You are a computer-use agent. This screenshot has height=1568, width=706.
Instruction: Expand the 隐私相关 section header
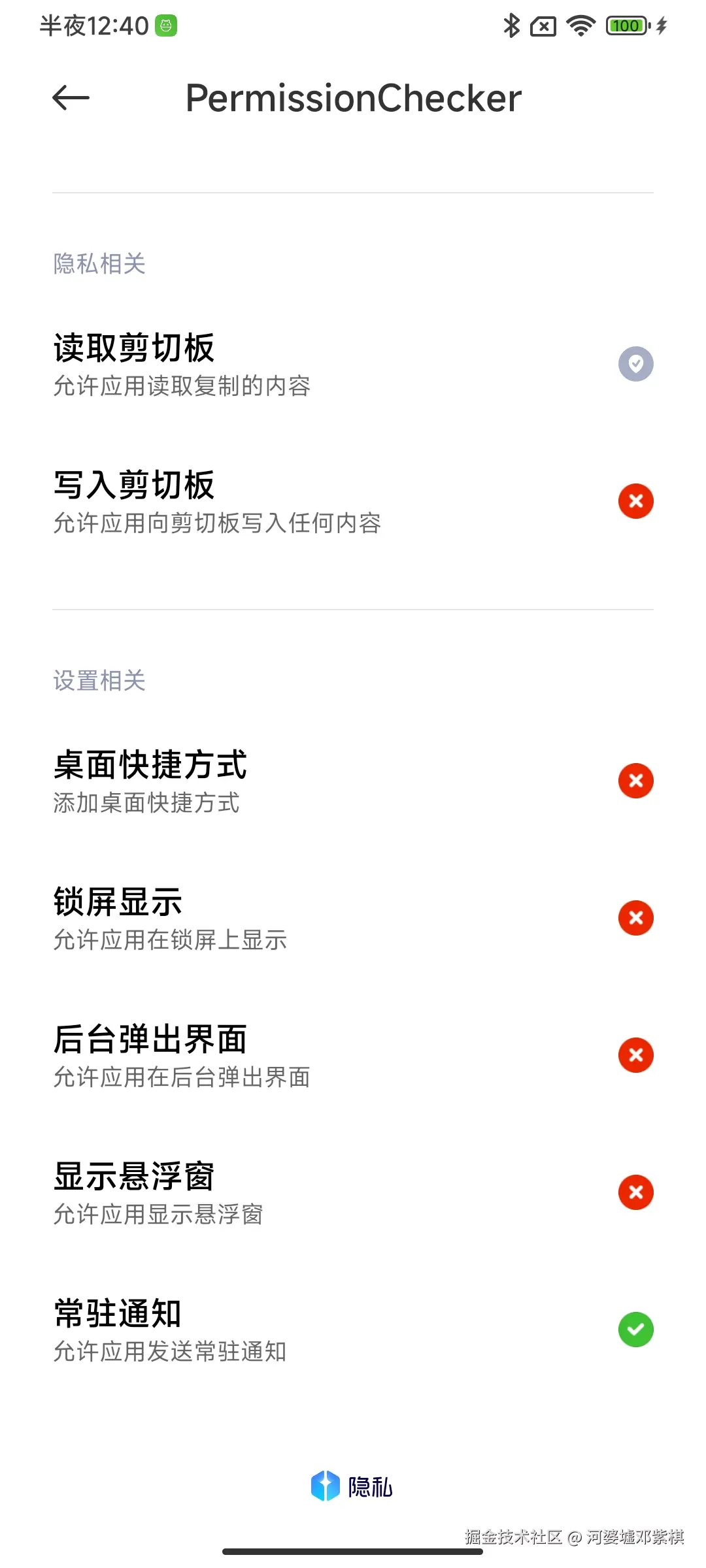(x=99, y=263)
